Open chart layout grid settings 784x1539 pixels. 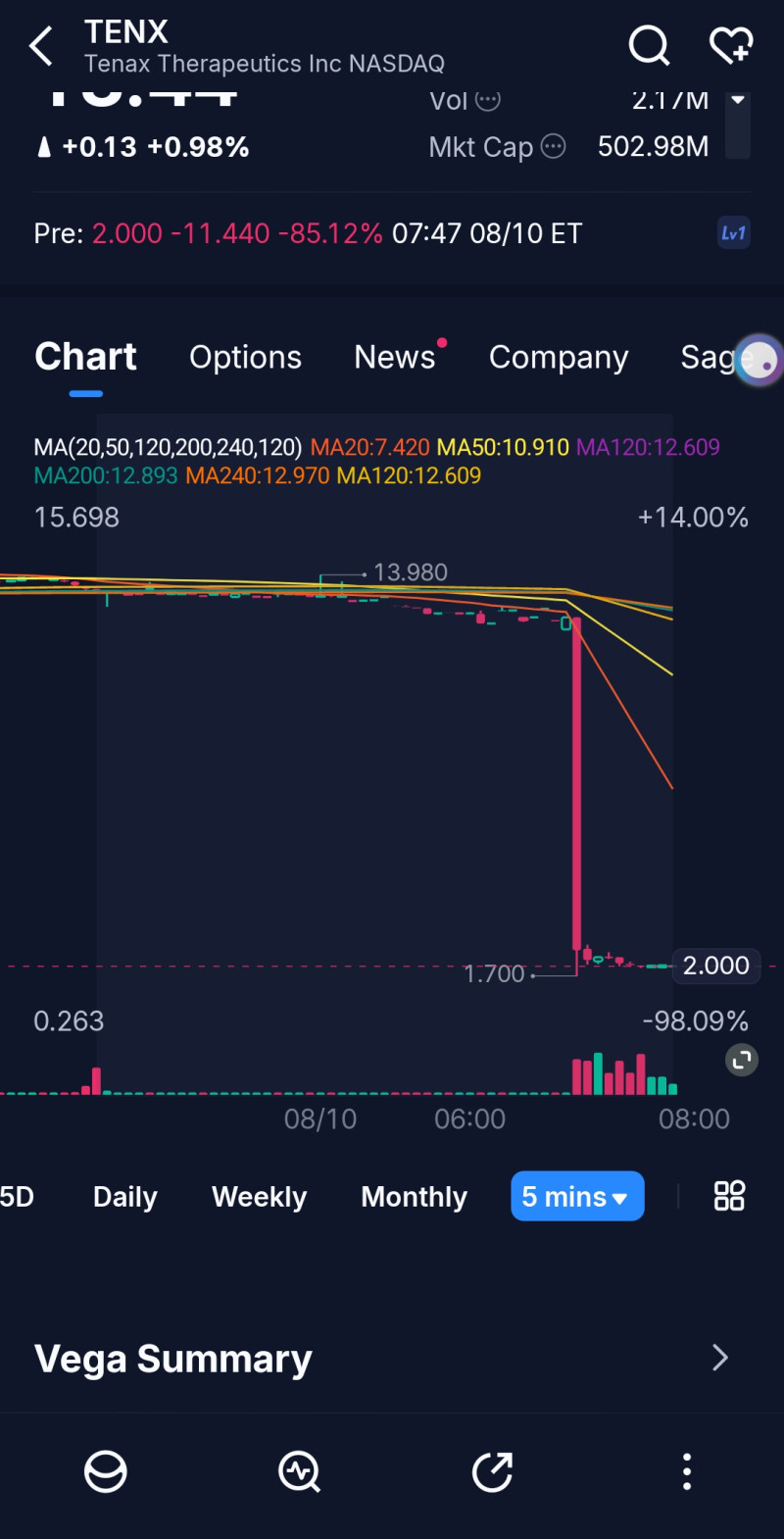point(729,1196)
